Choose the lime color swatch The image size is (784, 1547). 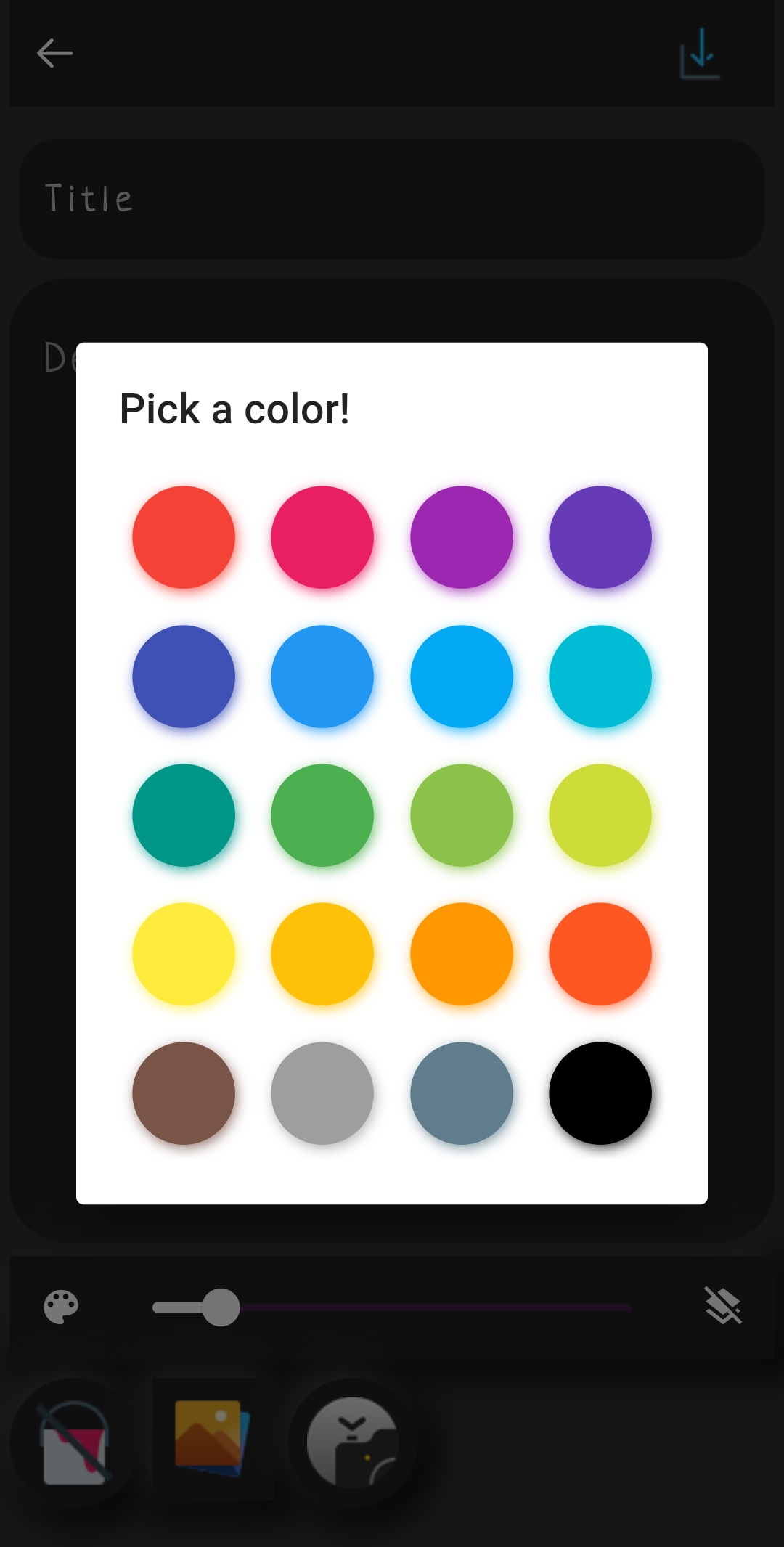tap(600, 815)
